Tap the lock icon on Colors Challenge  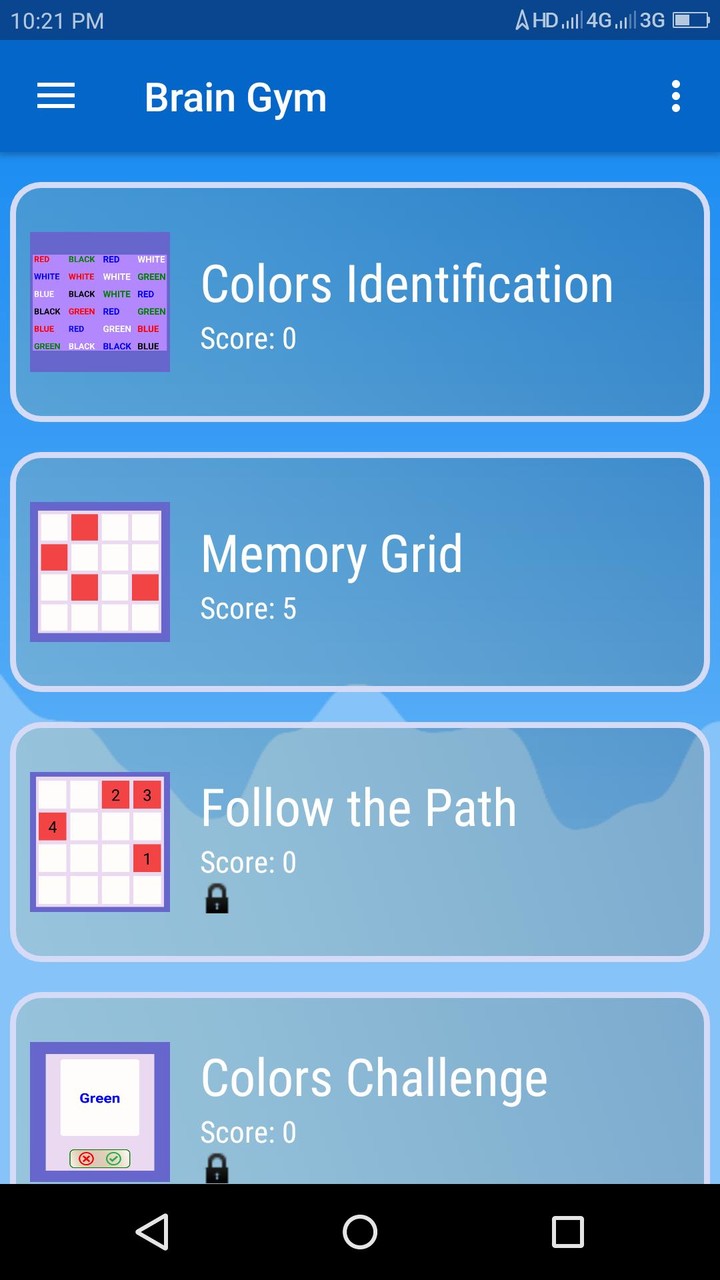[217, 1169]
